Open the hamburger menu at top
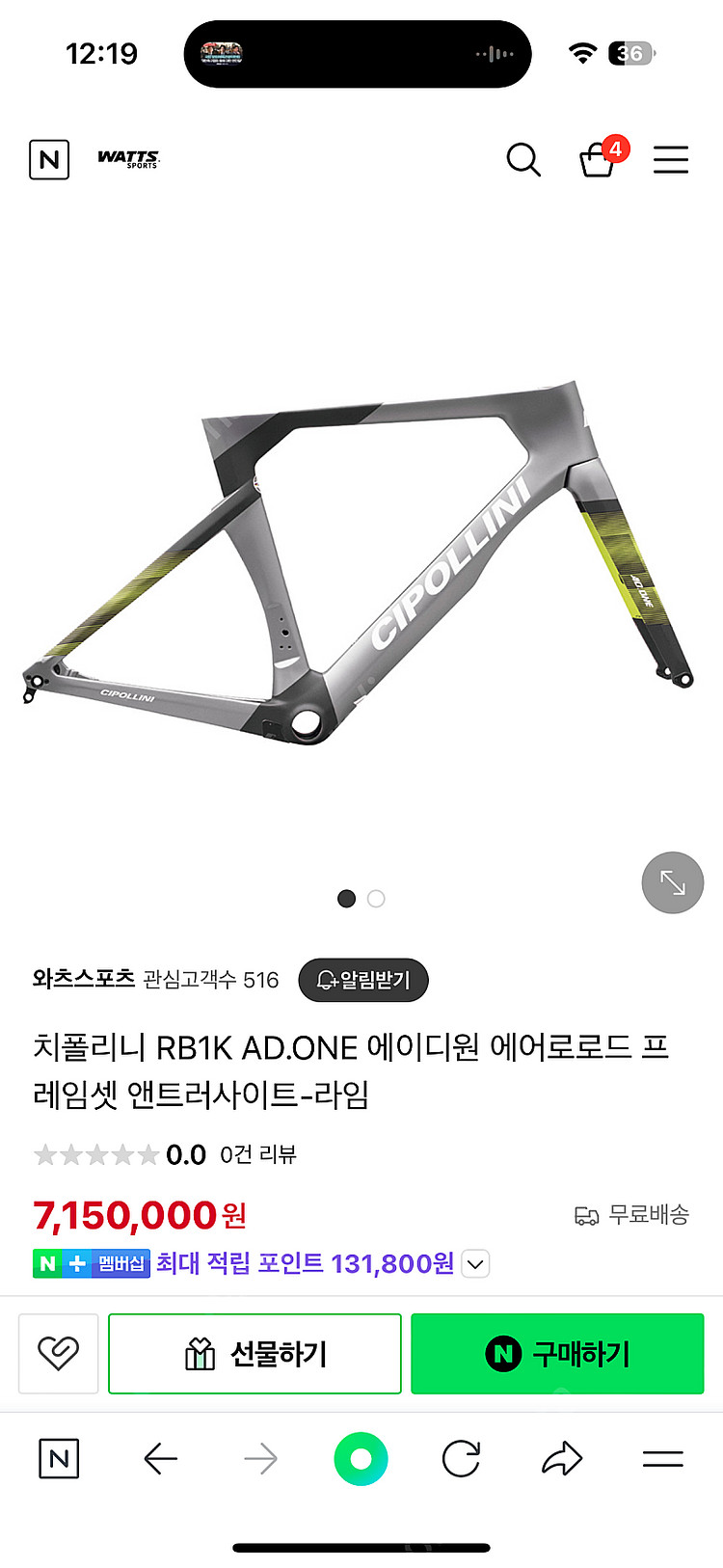Image resolution: width=723 pixels, height=1568 pixels. click(671, 159)
